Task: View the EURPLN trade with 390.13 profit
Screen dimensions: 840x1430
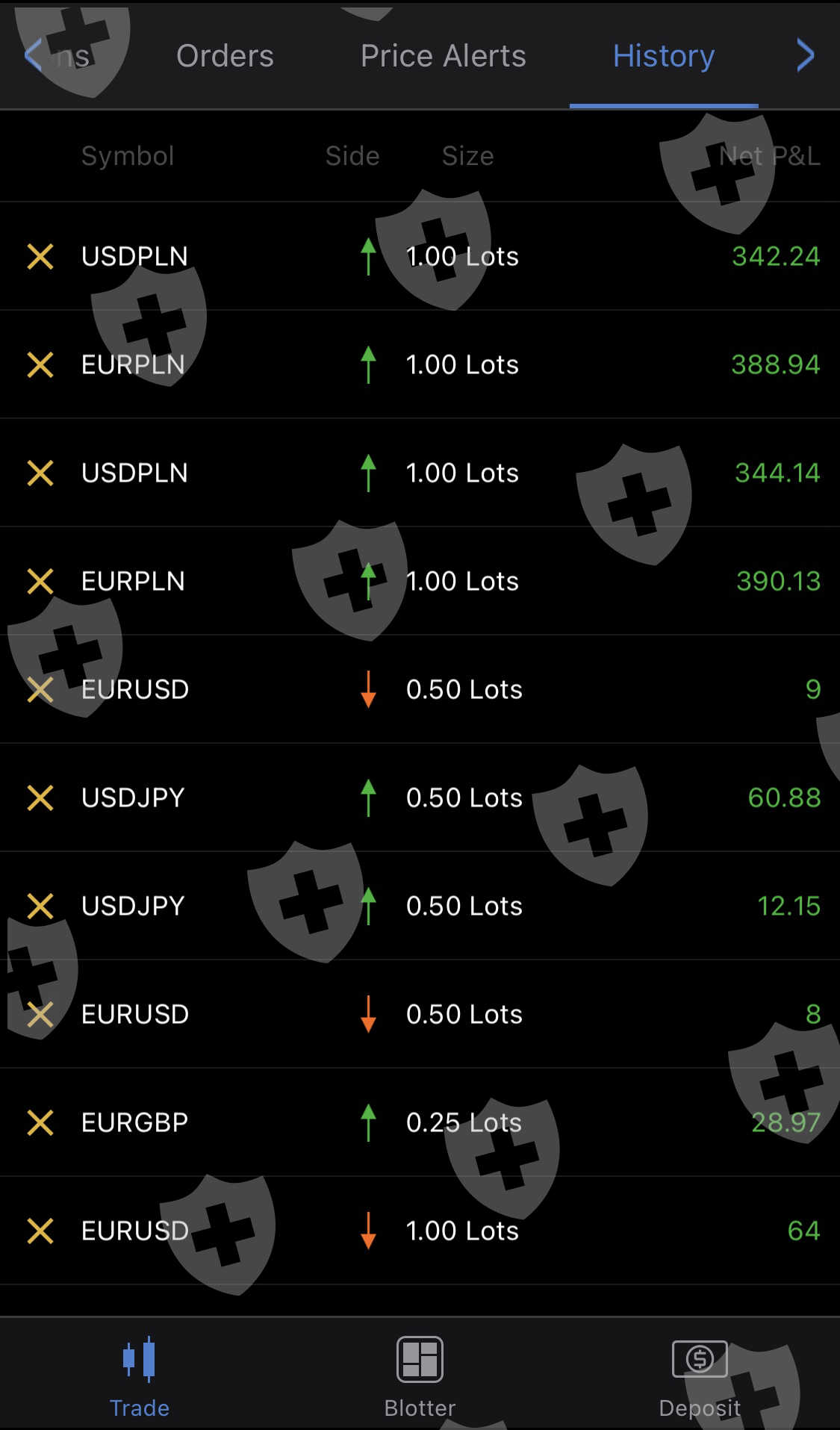Action: (x=420, y=581)
